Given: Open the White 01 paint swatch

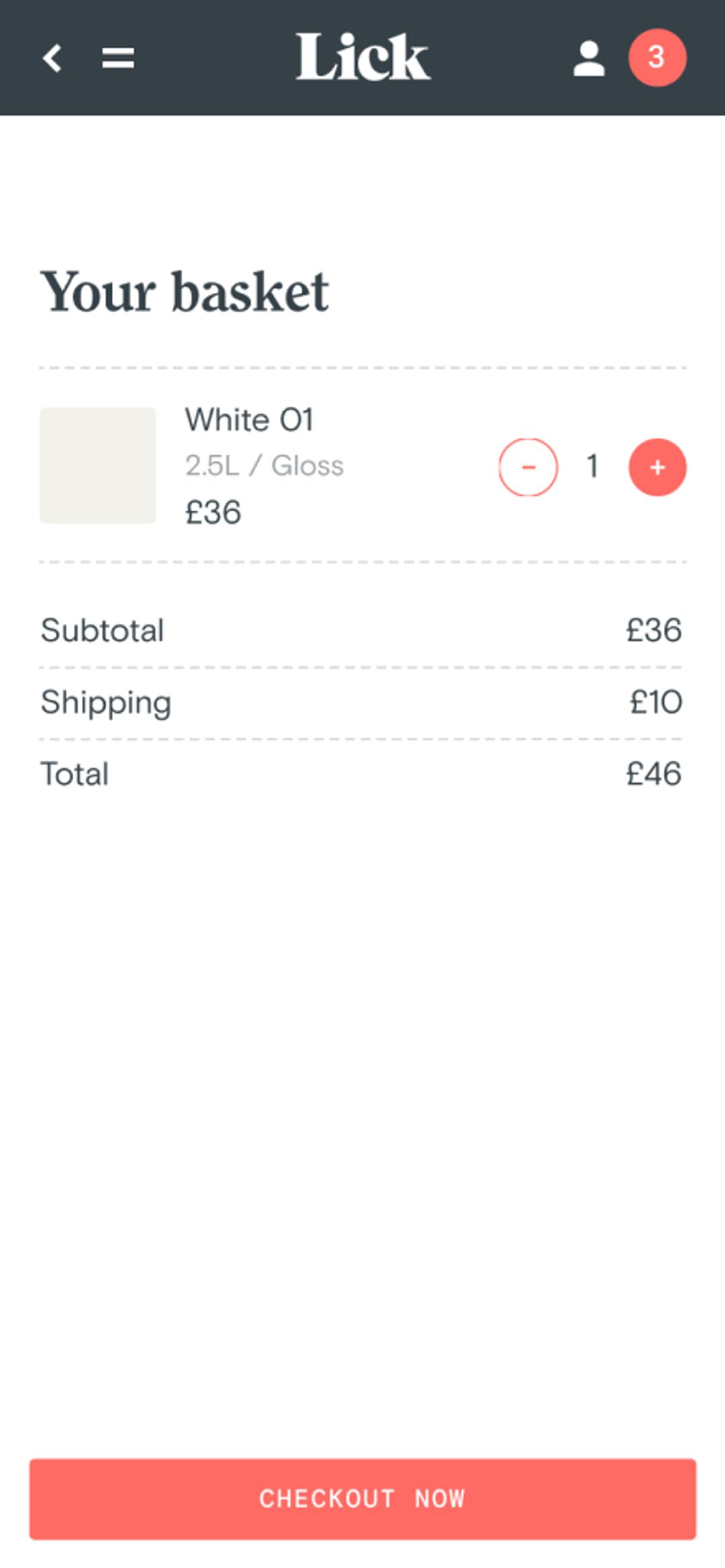Looking at the screenshot, I should point(98,465).
